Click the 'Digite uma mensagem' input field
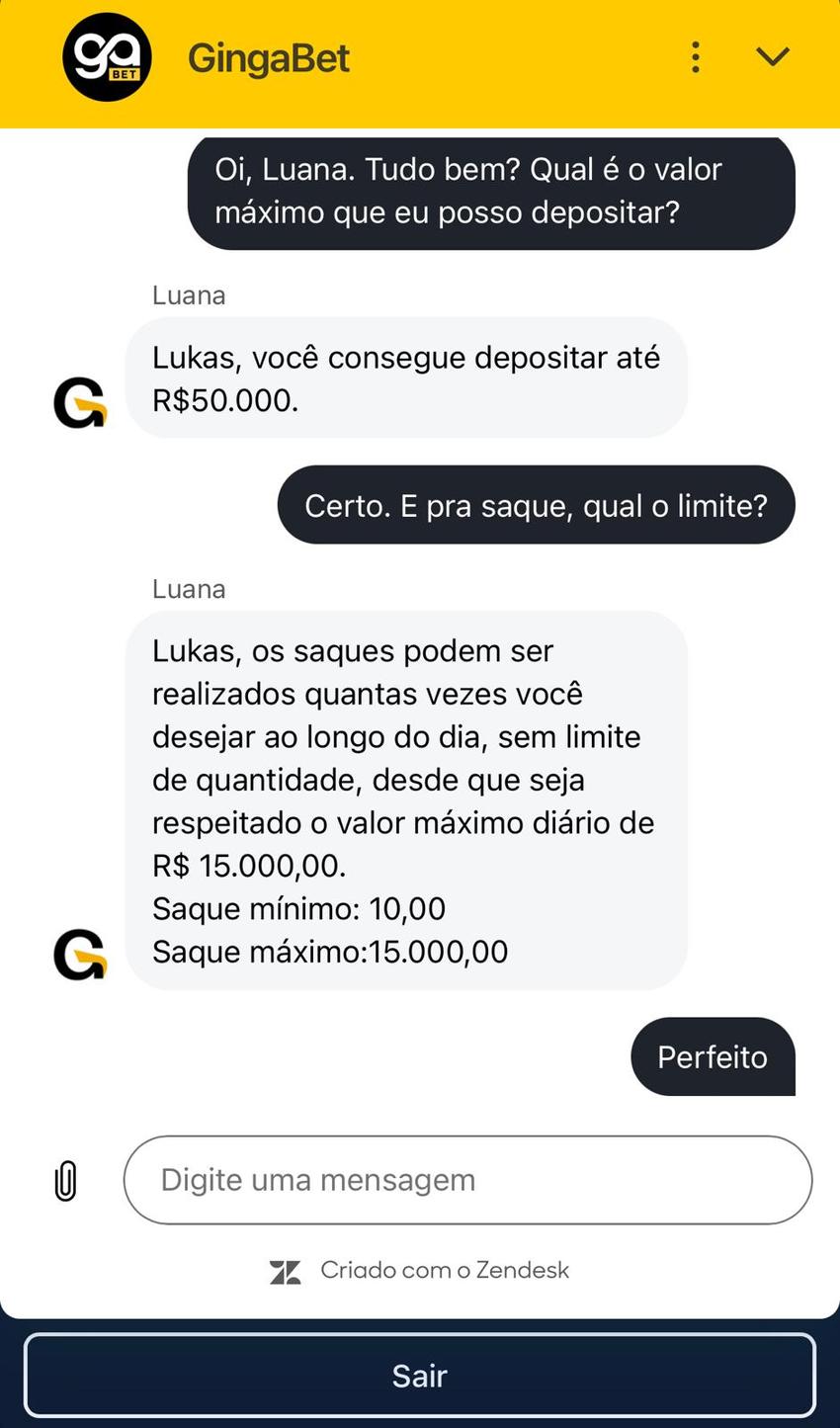 [467, 1179]
